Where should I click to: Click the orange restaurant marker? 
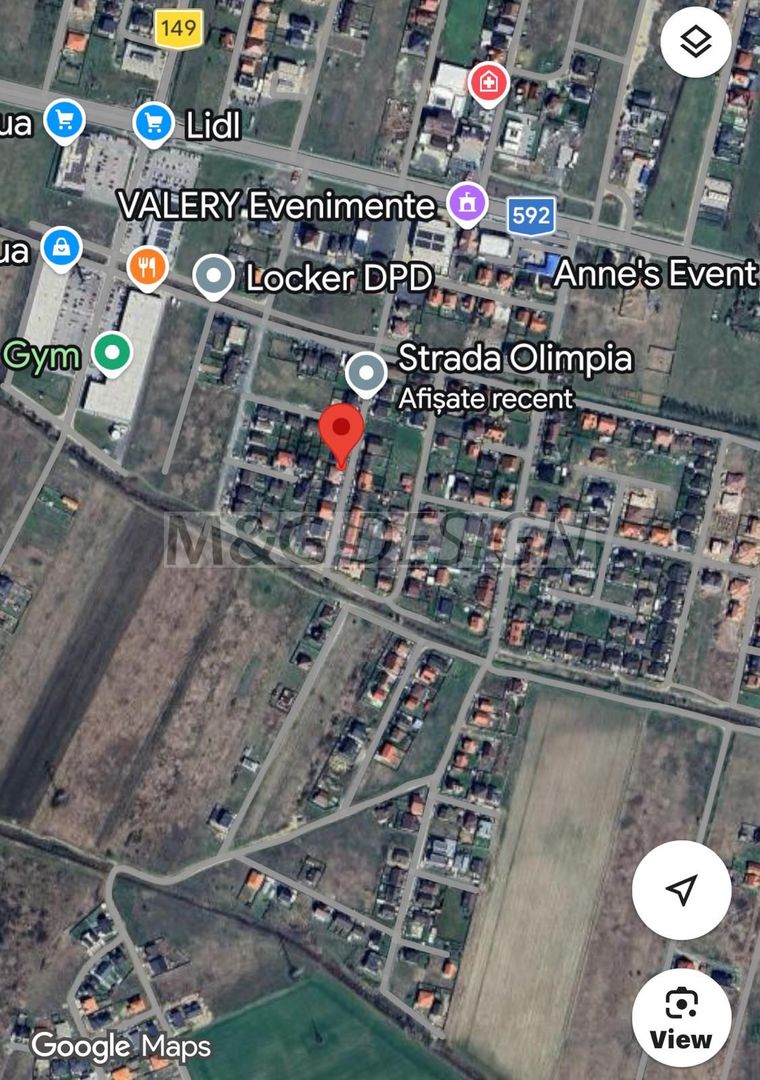146,266
